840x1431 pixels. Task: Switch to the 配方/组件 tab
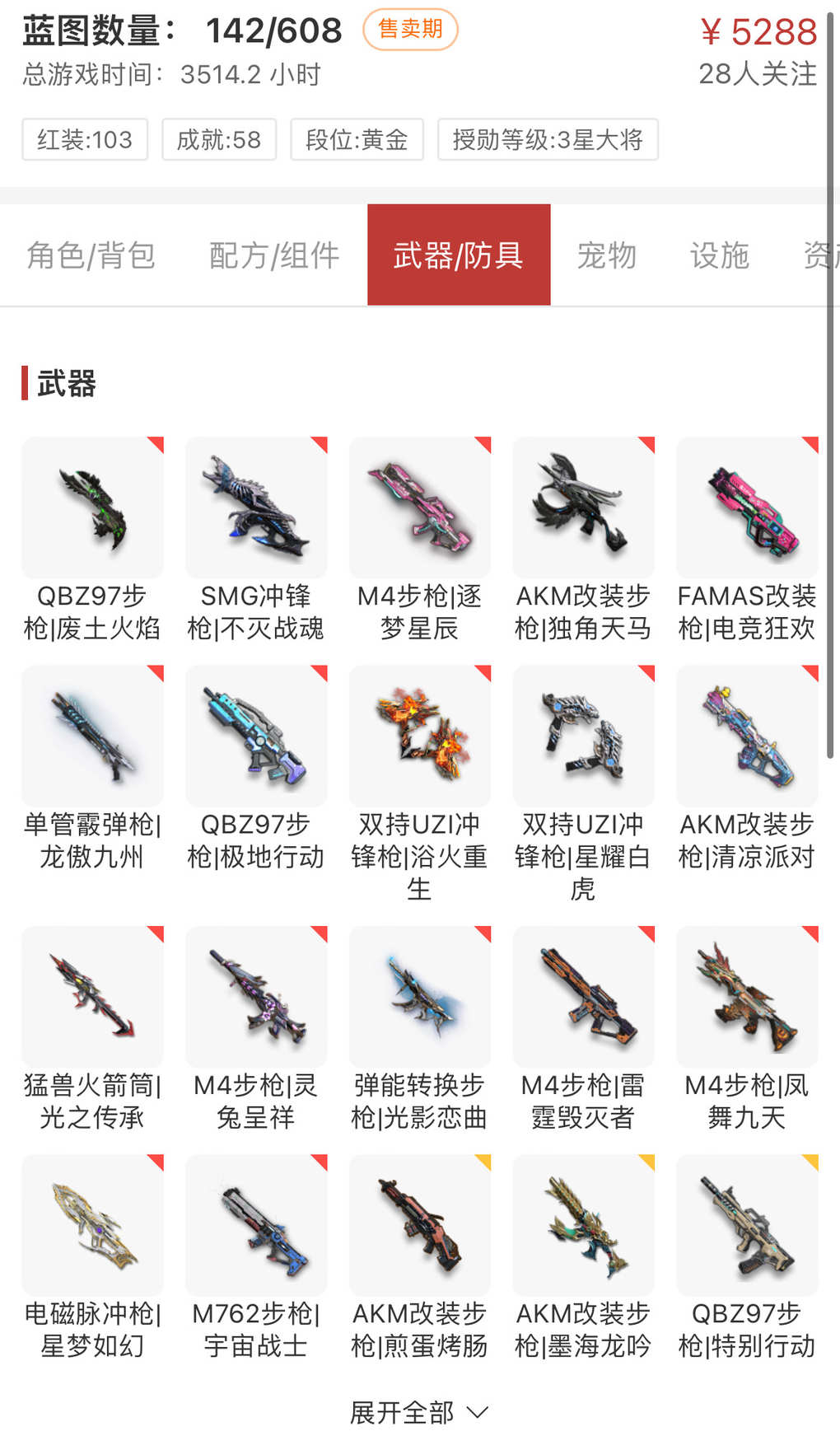[x=274, y=255]
